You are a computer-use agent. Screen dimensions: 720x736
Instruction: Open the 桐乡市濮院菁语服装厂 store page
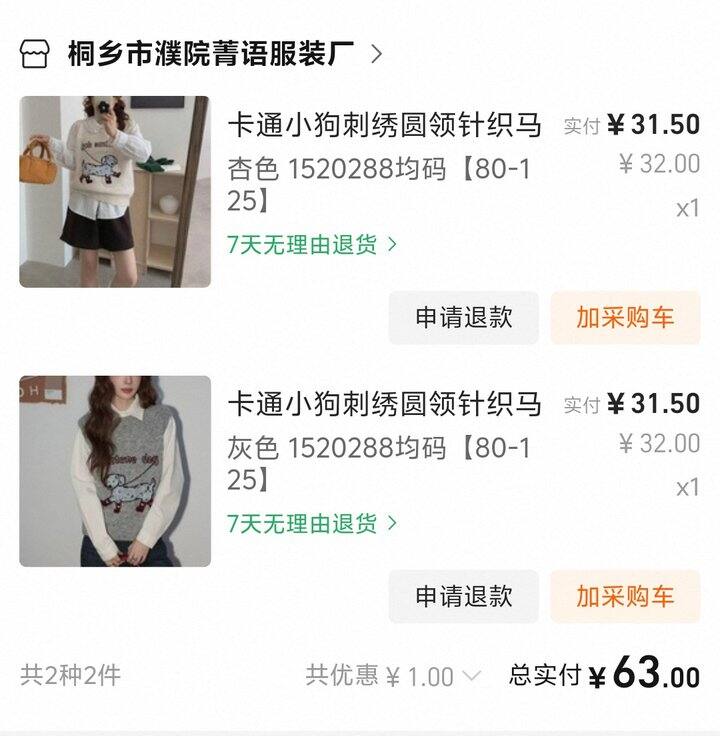(210, 53)
